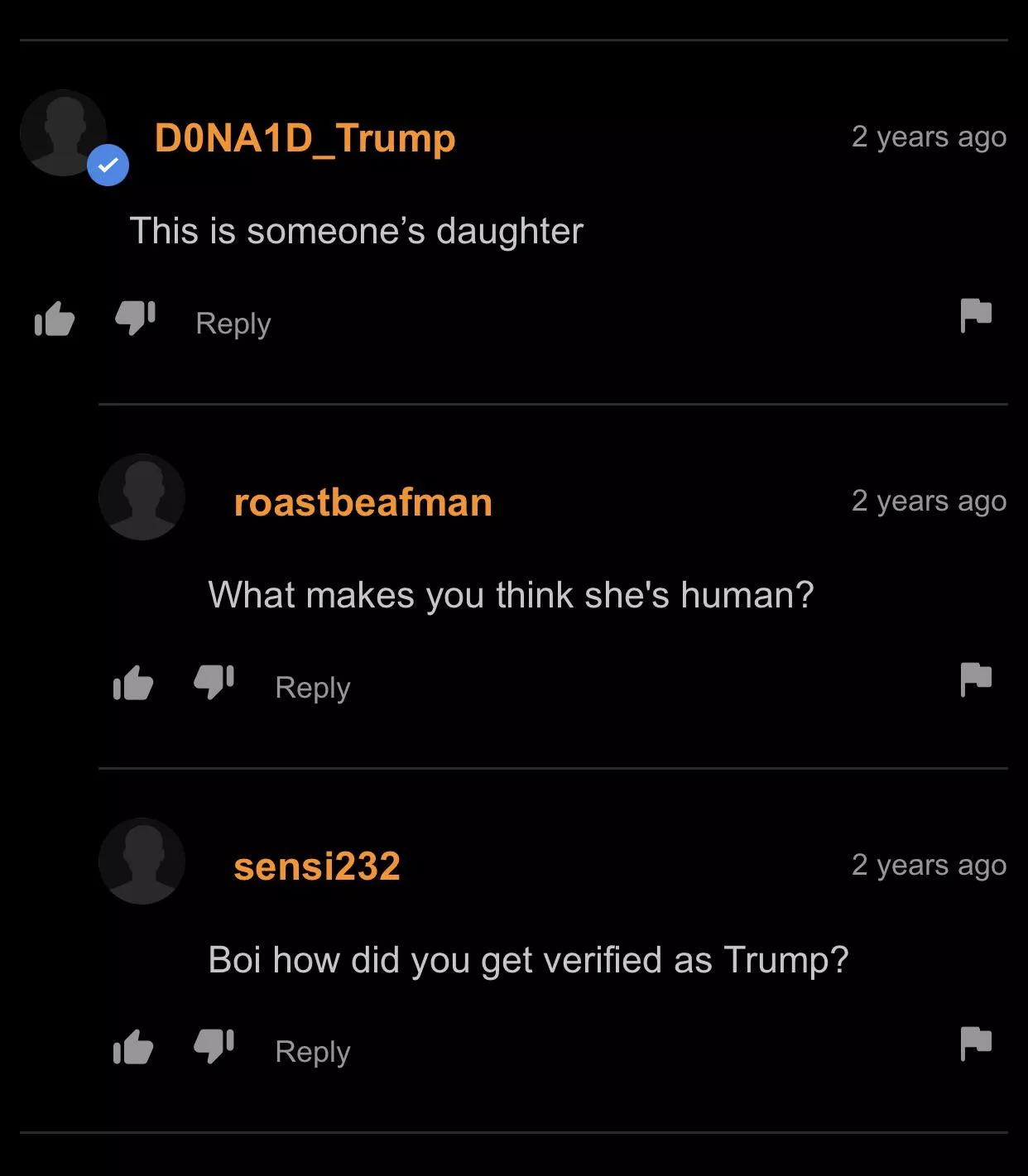The width and height of the screenshot is (1028, 1176).
Task: Dislike sensi232's comment
Action: click(214, 1046)
